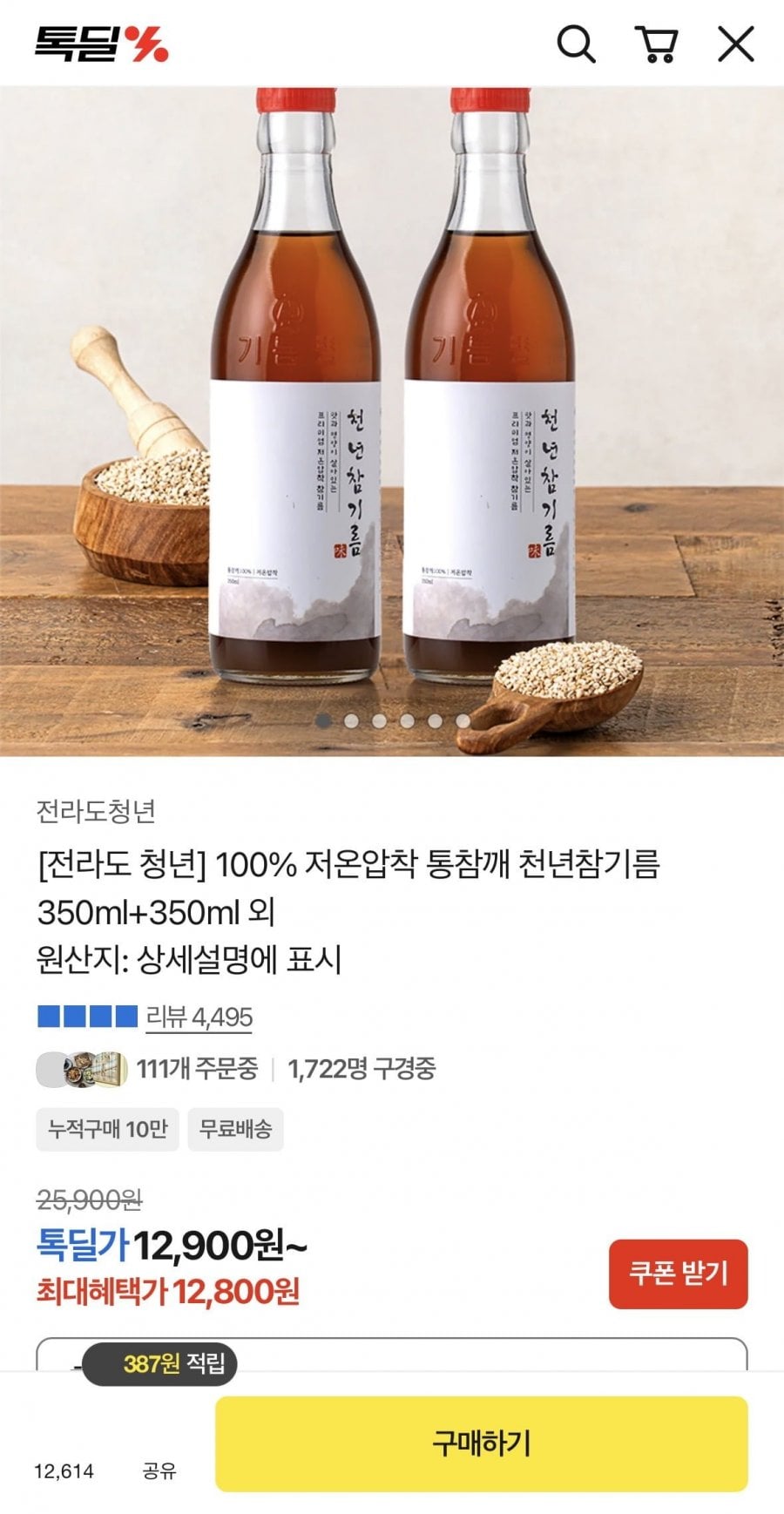Close the product page with X
The height and width of the screenshot is (1514, 784).
(x=736, y=44)
